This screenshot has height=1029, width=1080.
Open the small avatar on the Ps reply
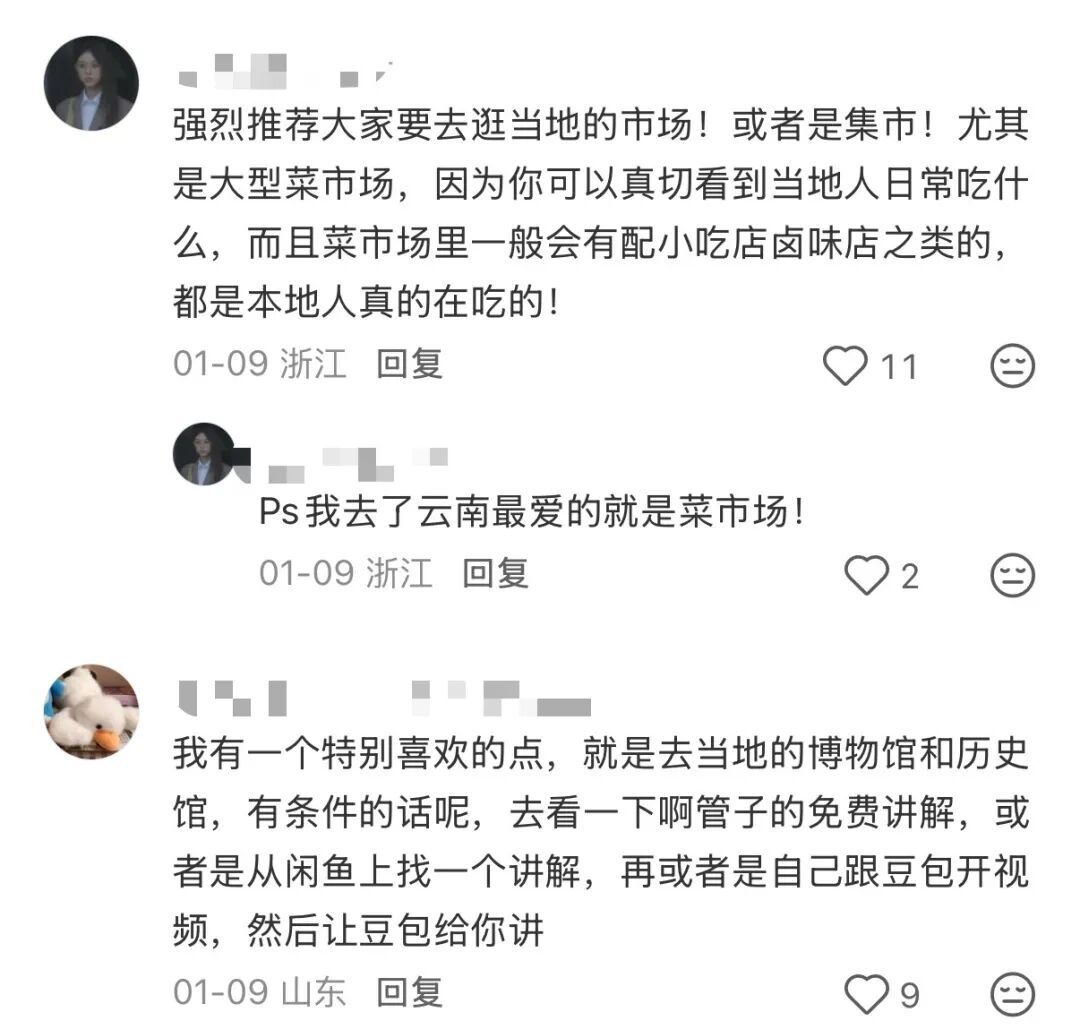(203, 454)
